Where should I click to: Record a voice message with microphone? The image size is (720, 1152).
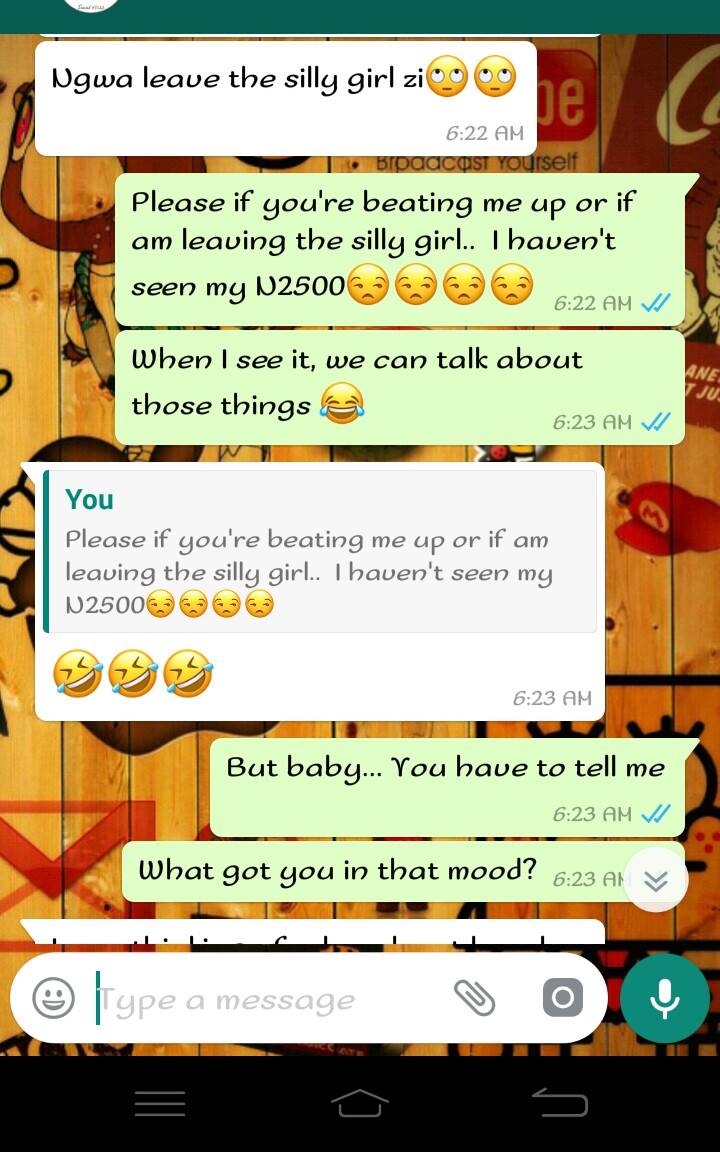click(665, 999)
